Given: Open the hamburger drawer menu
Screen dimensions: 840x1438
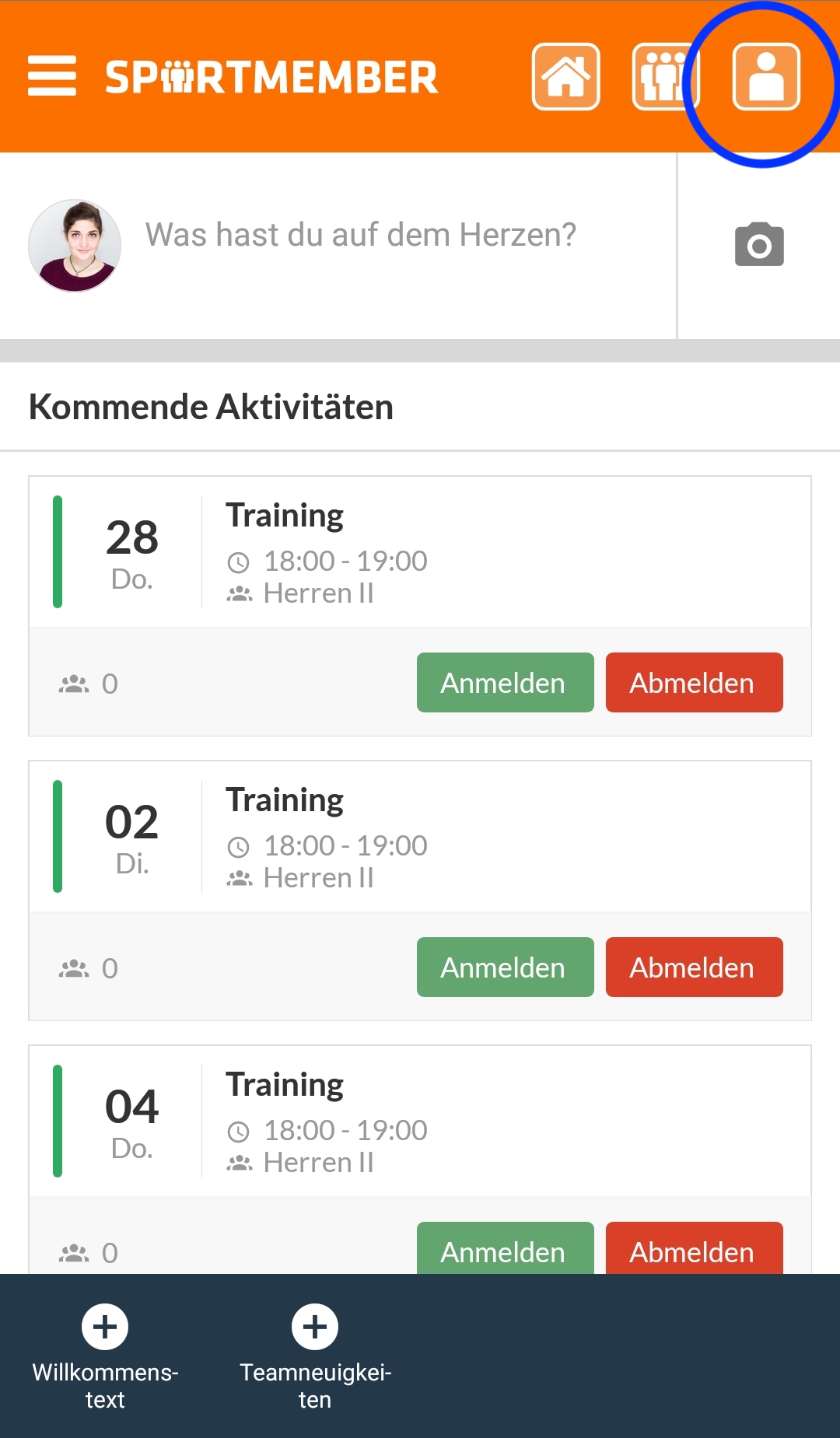Looking at the screenshot, I should coord(52,75).
